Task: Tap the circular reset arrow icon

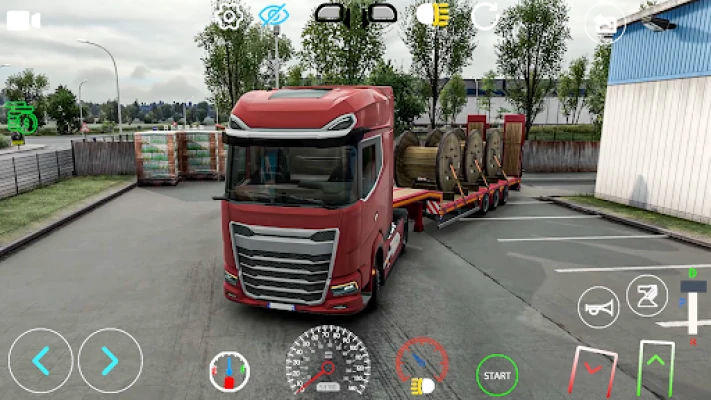Action: tap(486, 16)
